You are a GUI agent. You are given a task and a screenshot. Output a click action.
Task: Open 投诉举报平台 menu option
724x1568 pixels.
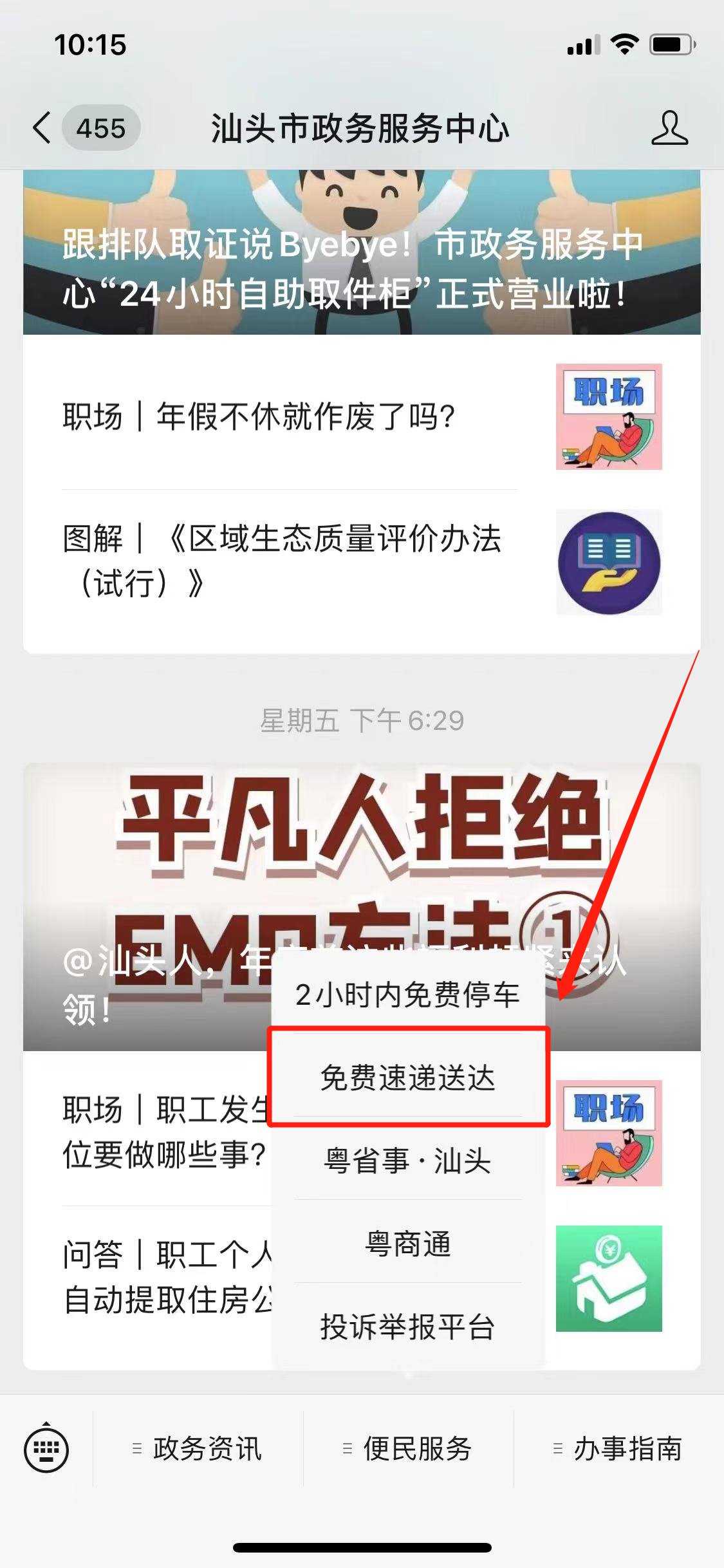pos(407,1326)
